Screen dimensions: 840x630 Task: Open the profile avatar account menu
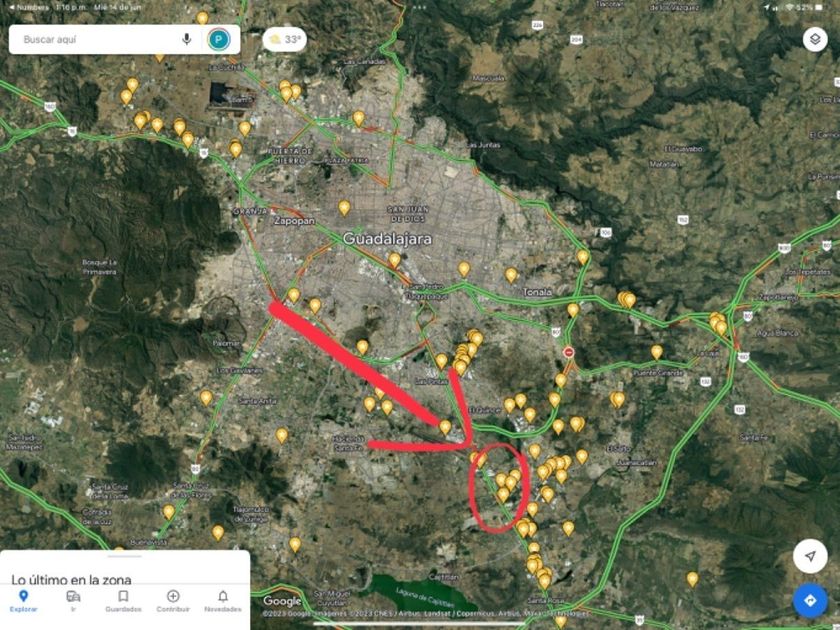218,40
